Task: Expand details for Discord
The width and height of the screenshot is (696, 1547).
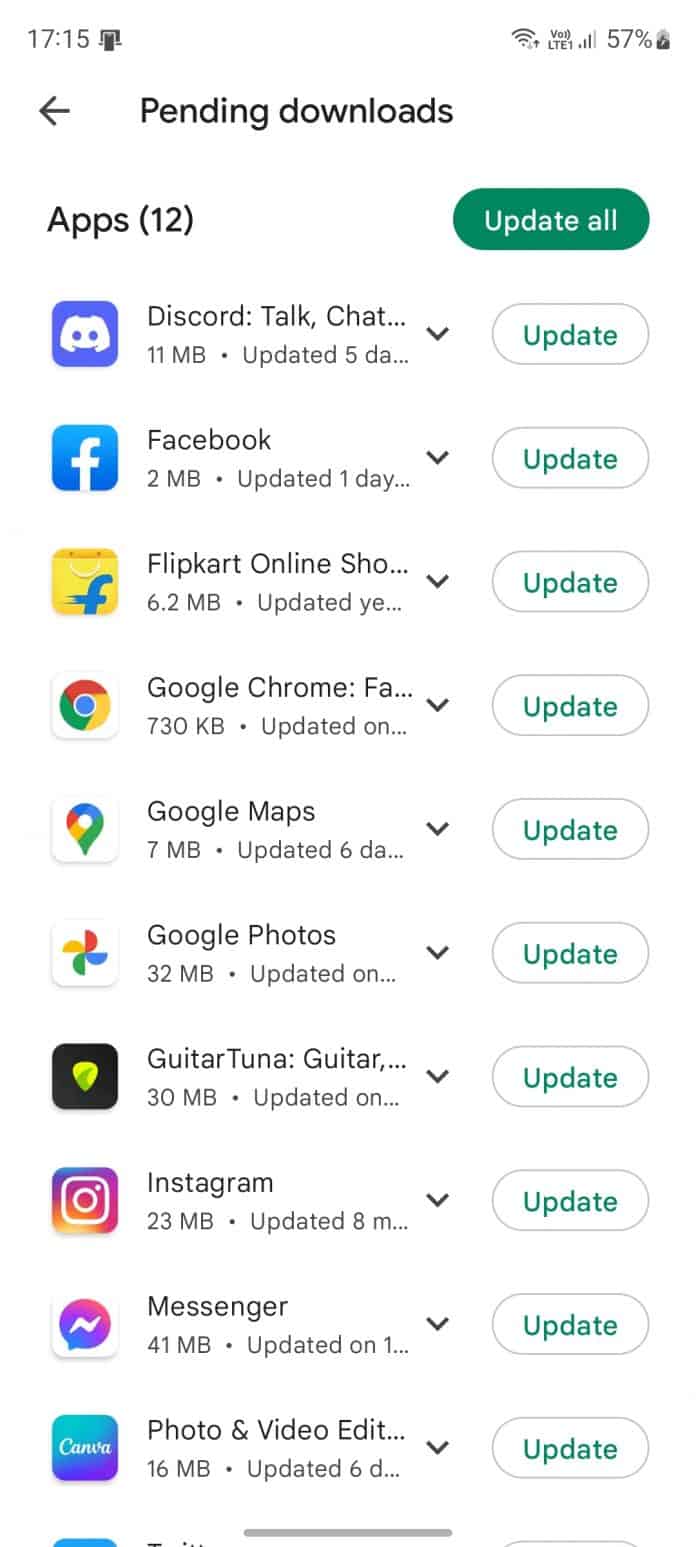Action: pos(437,333)
